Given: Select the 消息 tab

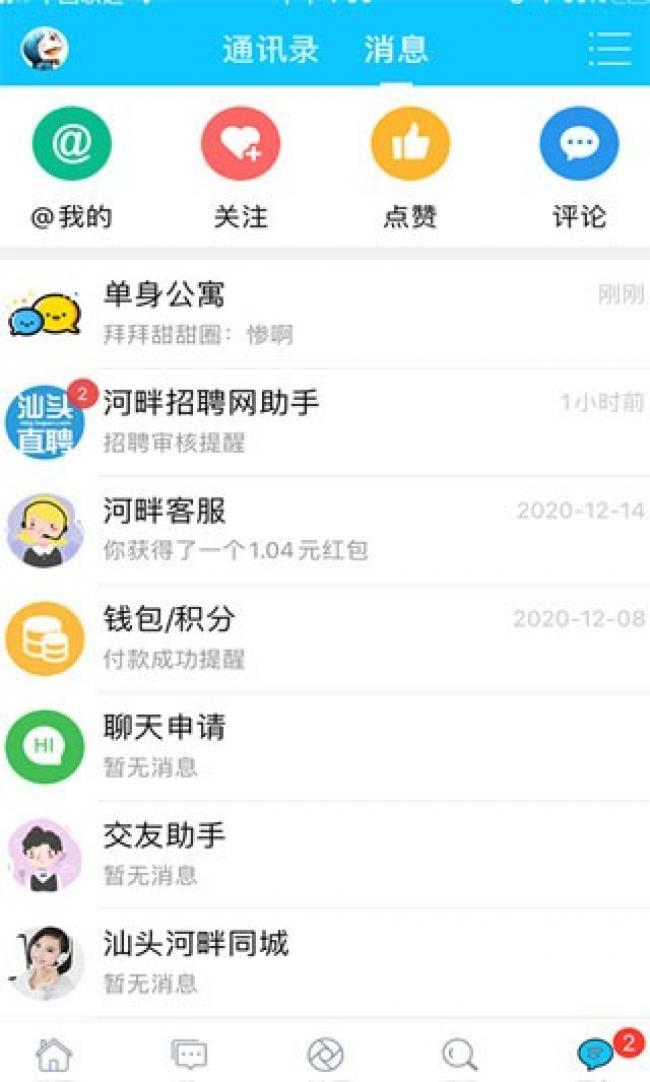Looking at the screenshot, I should click(395, 49).
